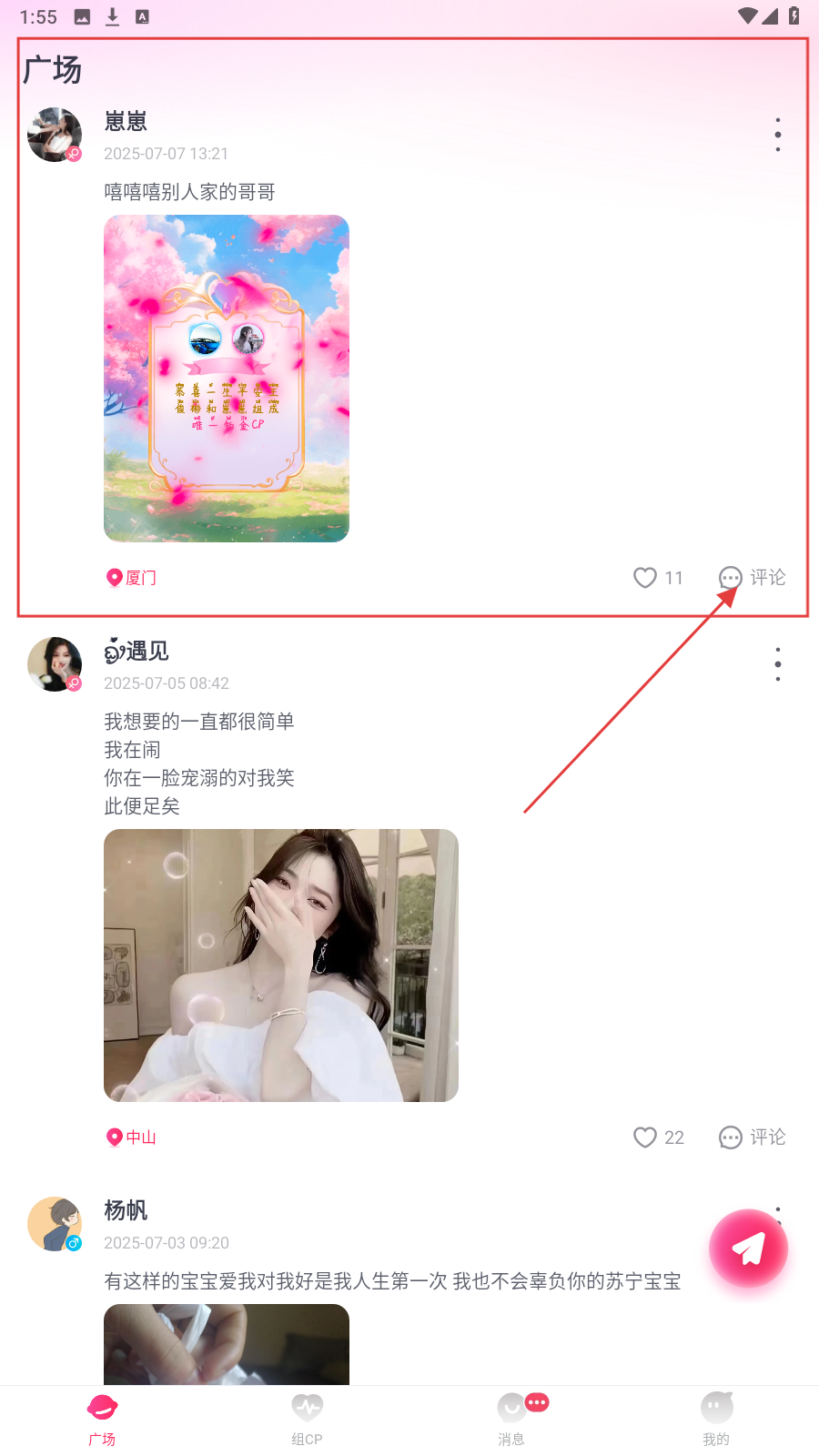Open the image in 杨帆's post
The width and height of the screenshot is (819, 1456).
227,1344
